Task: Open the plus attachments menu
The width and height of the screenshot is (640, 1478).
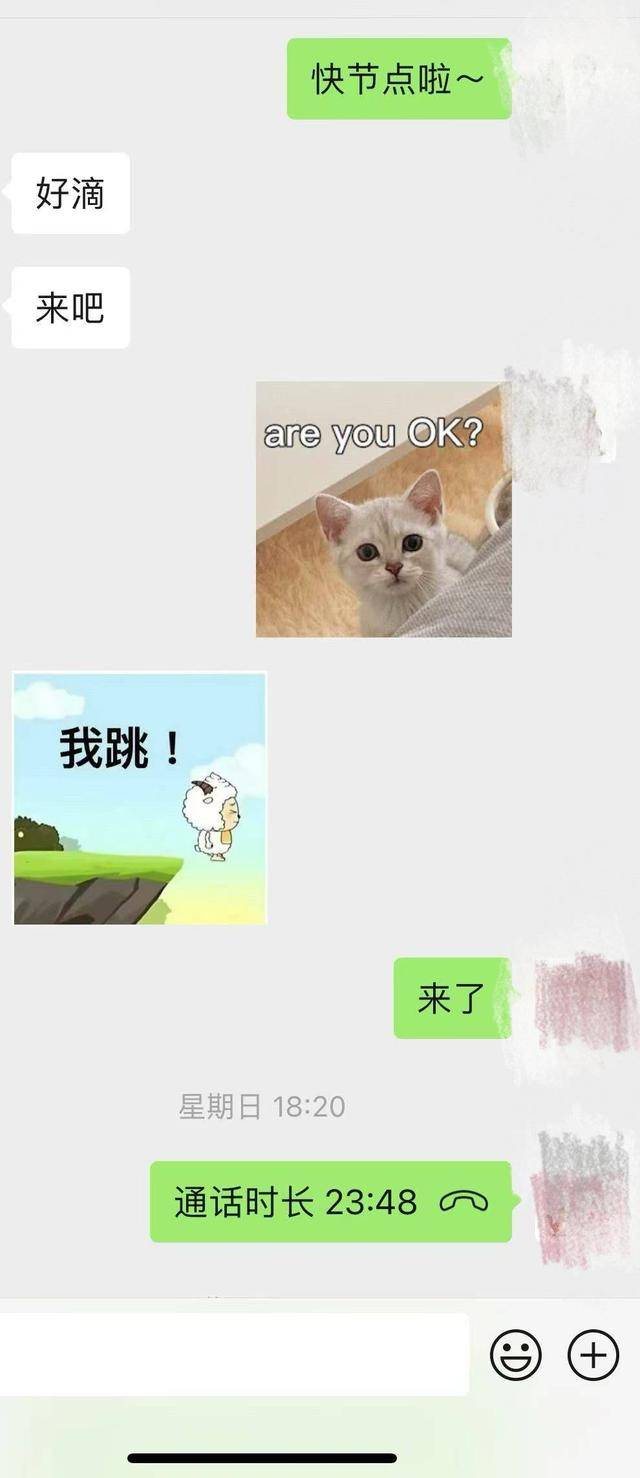Action: [x=593, y=1355]
